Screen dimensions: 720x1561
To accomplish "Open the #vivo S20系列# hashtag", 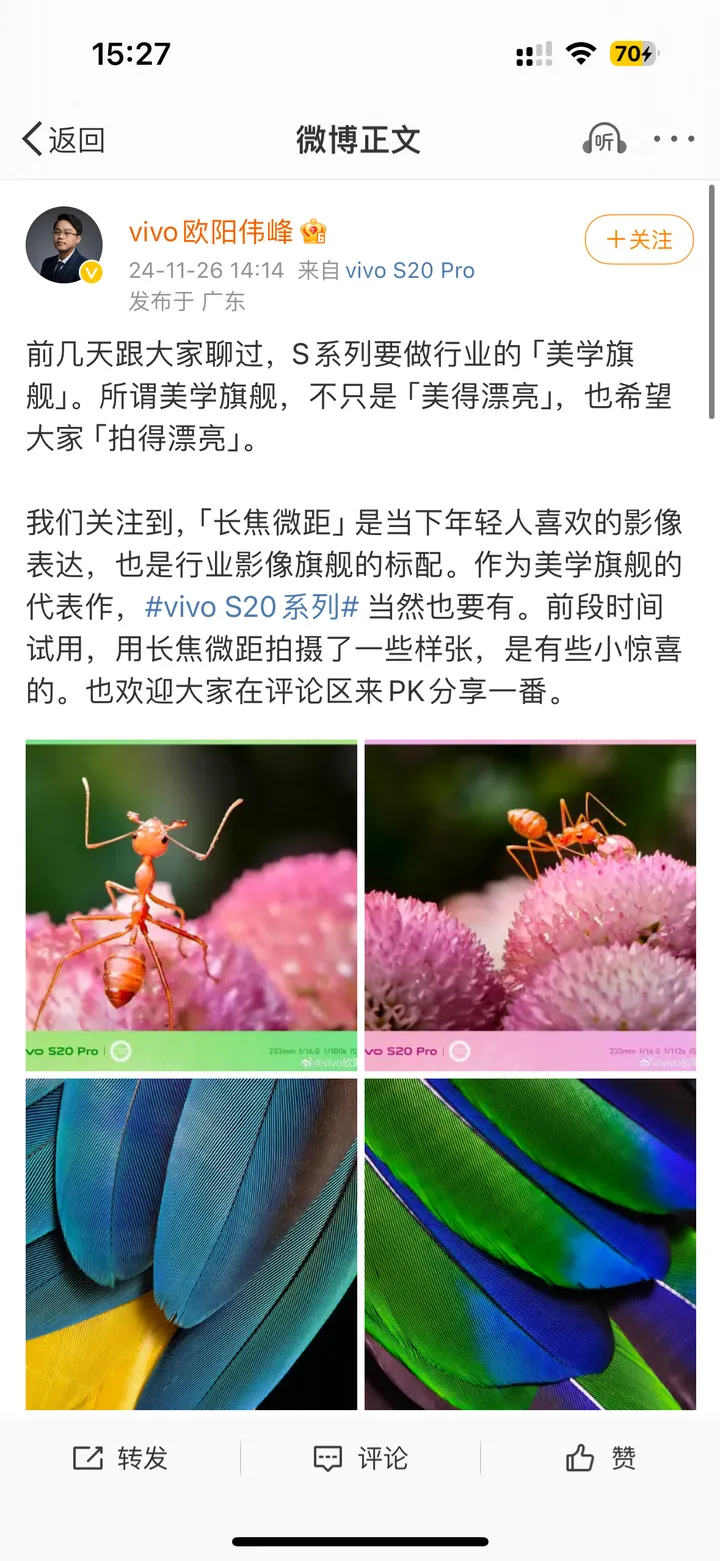I will [252, 607].
